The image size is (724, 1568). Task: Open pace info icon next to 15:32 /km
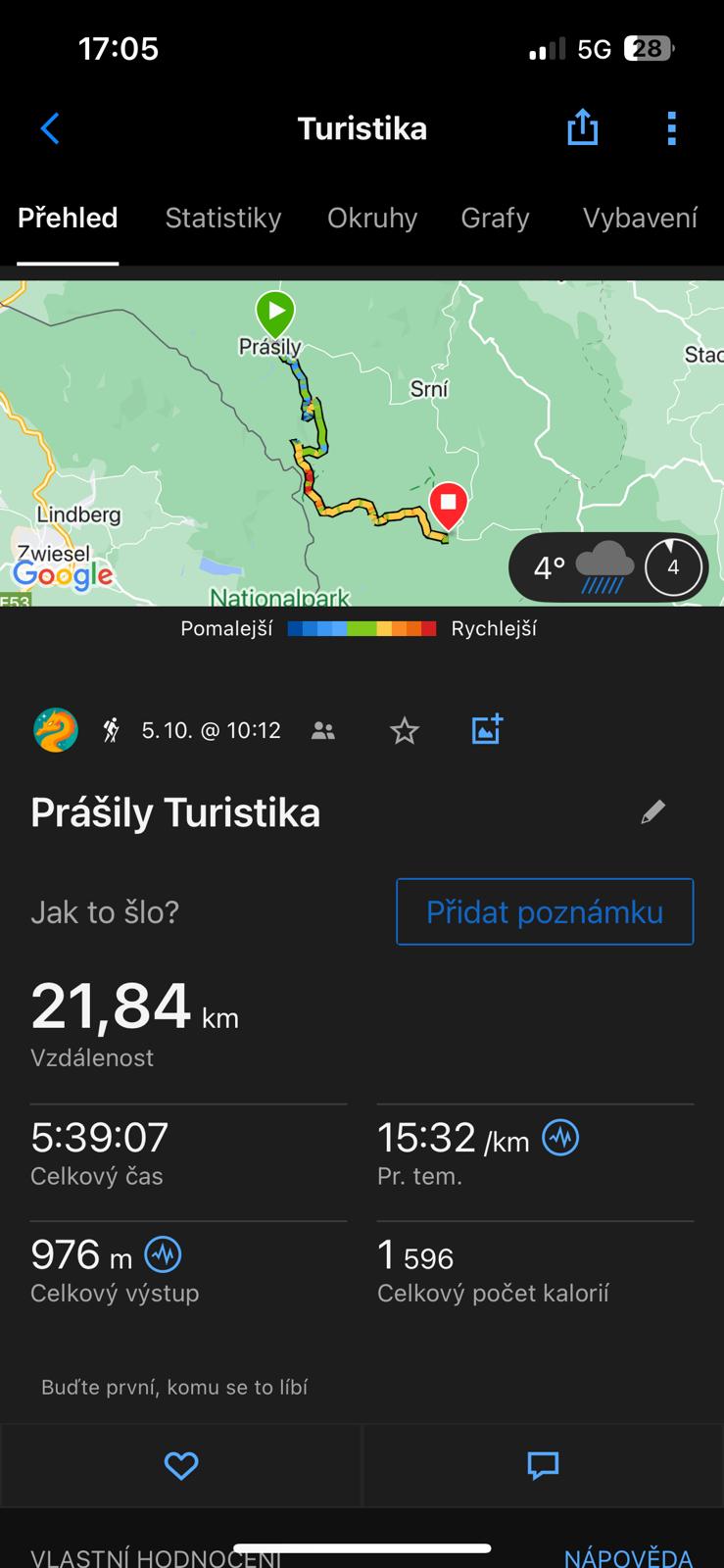pos(561,1137)
